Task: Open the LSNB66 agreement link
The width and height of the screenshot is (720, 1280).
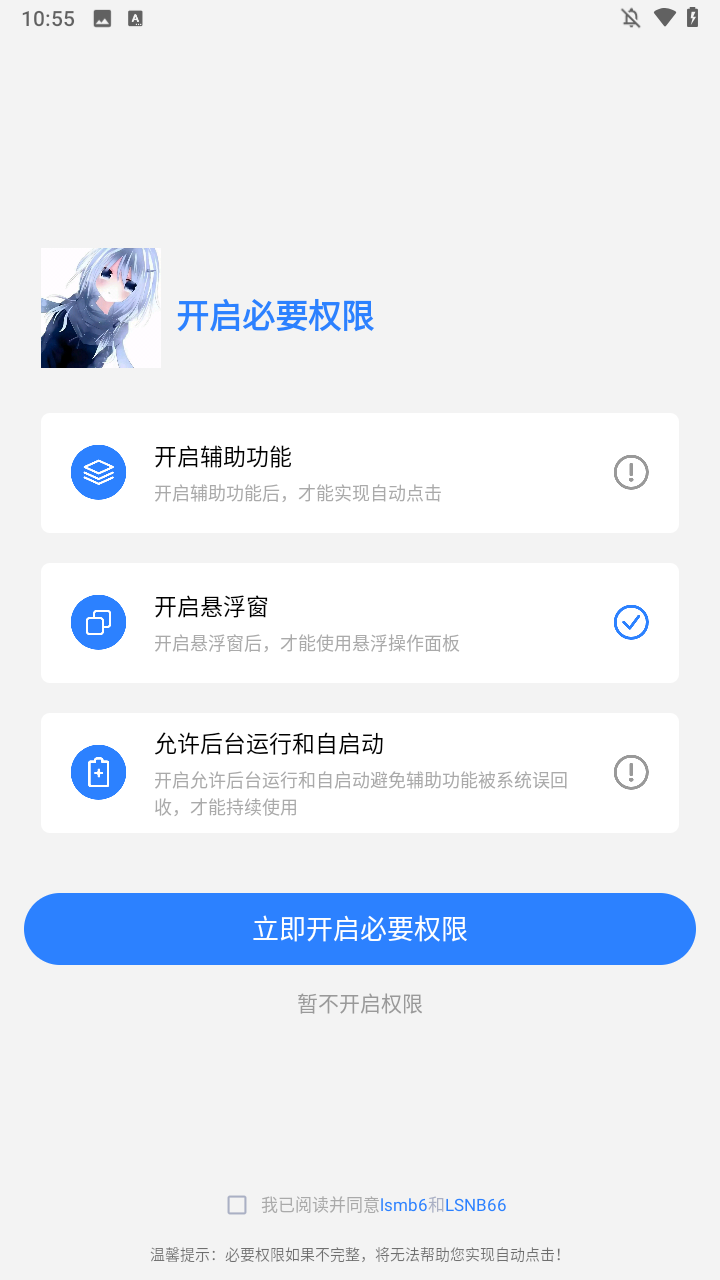Action: pos(477,1205)
